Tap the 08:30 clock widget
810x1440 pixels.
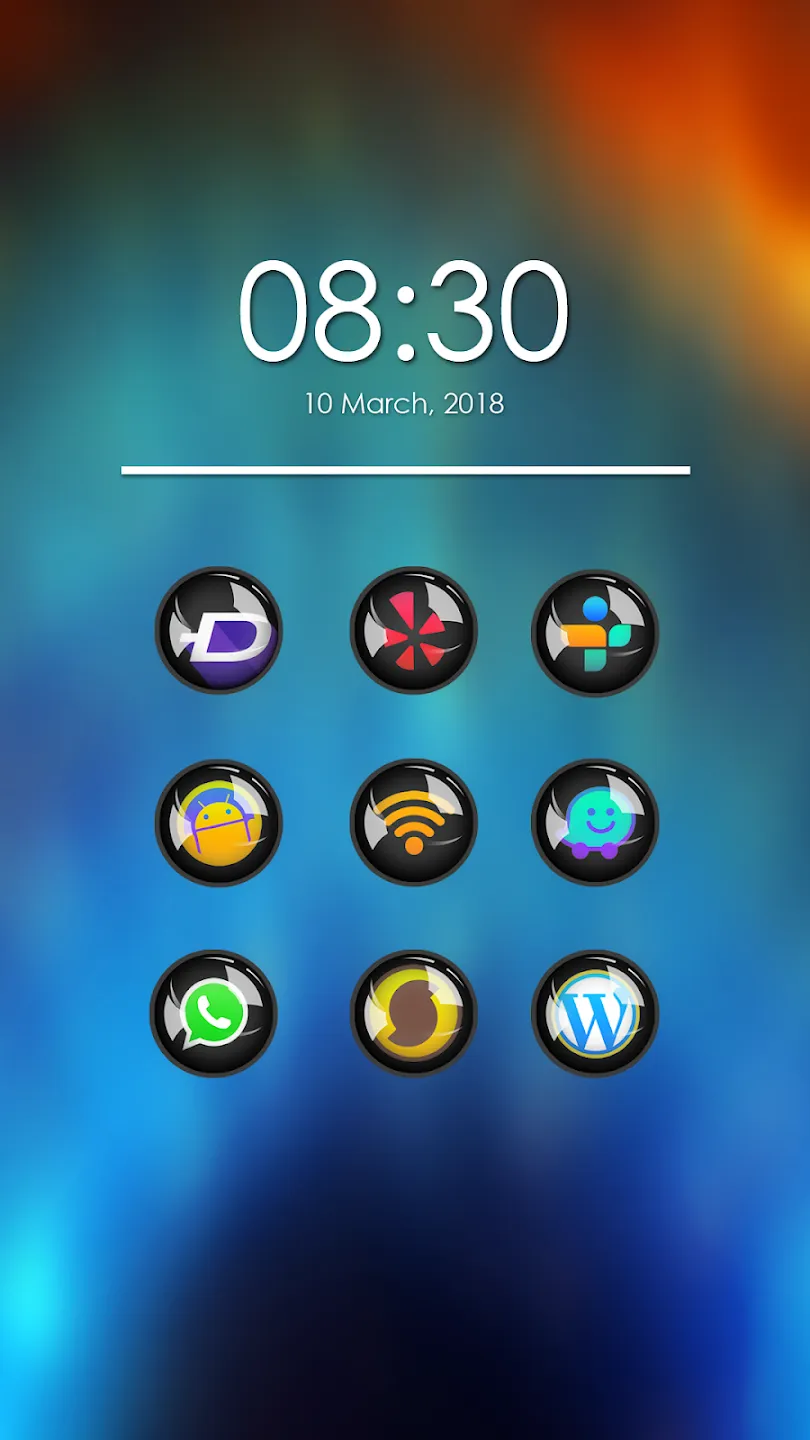404,312
